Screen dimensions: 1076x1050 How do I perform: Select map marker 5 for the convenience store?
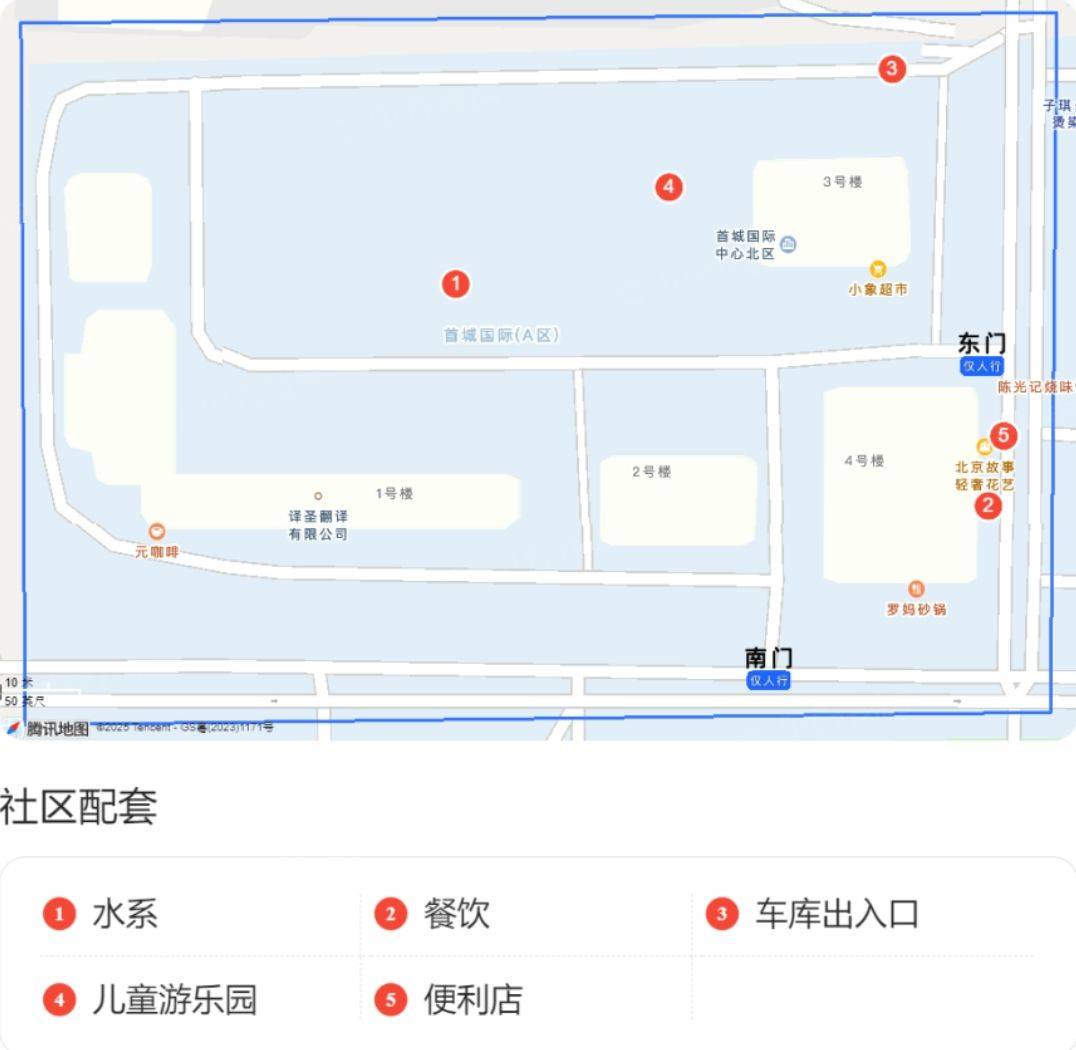click(x=1003, y=435)
